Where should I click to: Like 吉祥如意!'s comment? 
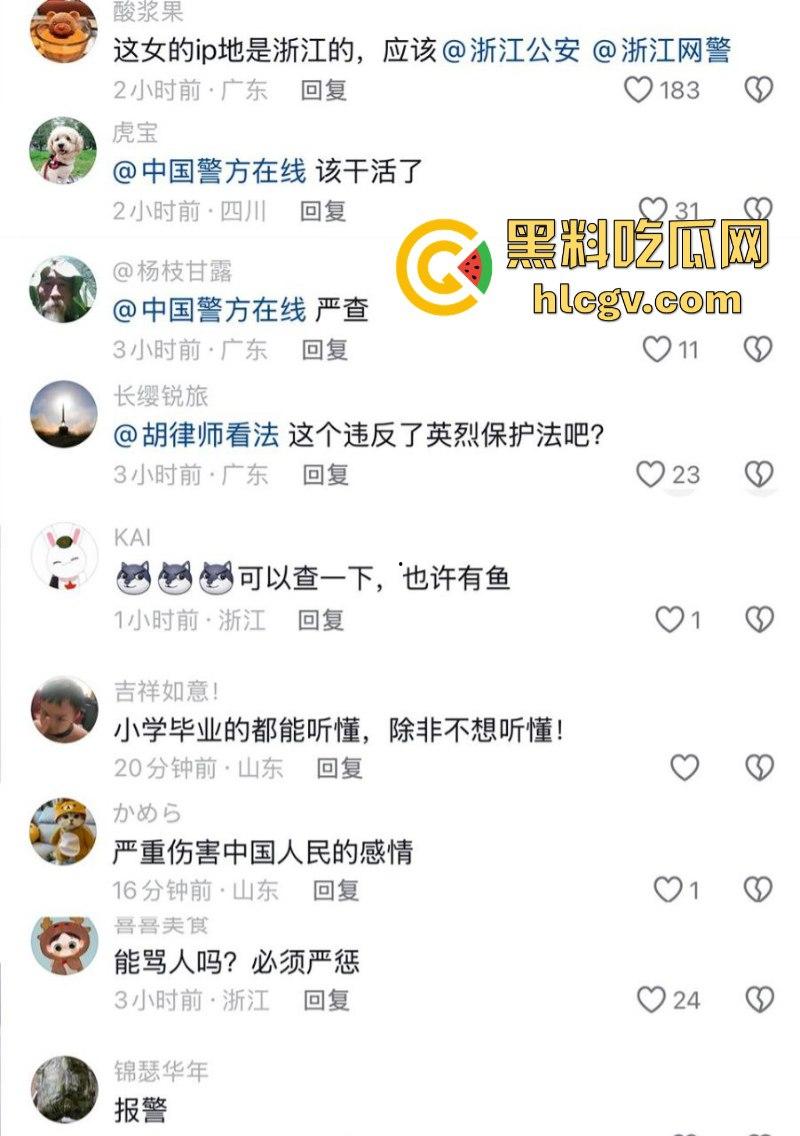click(x=684, y=768)
